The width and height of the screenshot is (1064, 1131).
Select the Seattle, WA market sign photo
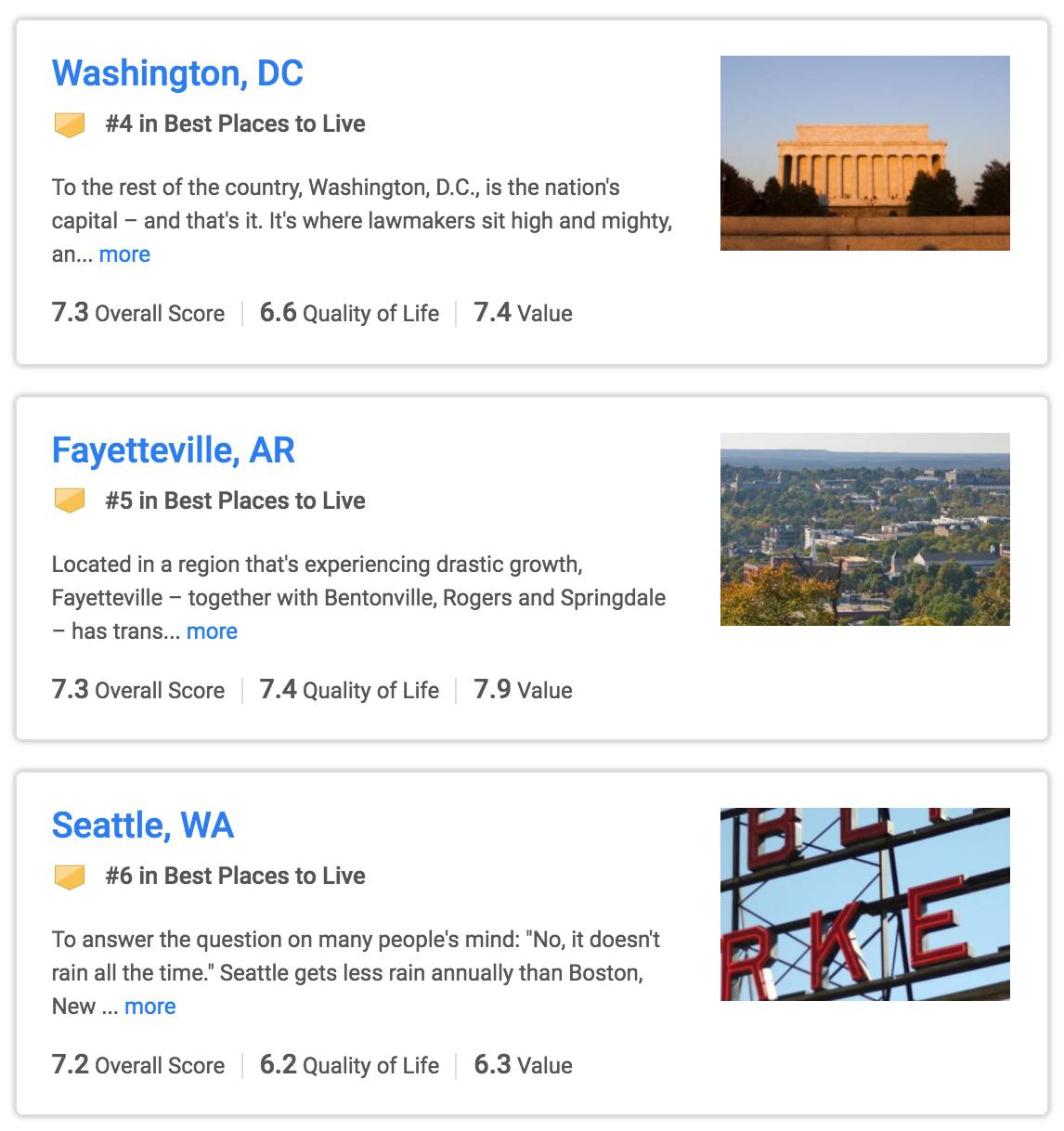pos(864,904)
